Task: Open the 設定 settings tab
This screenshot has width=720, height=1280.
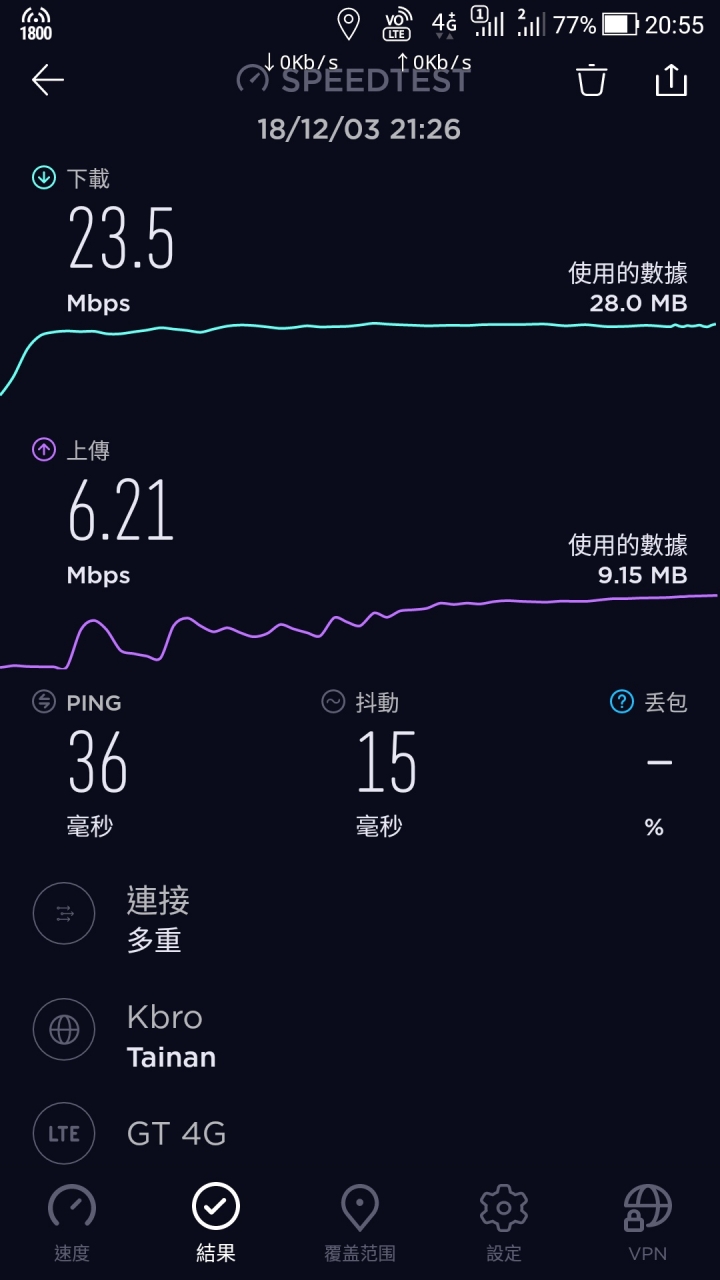Action: click(x=504, y=1223)
